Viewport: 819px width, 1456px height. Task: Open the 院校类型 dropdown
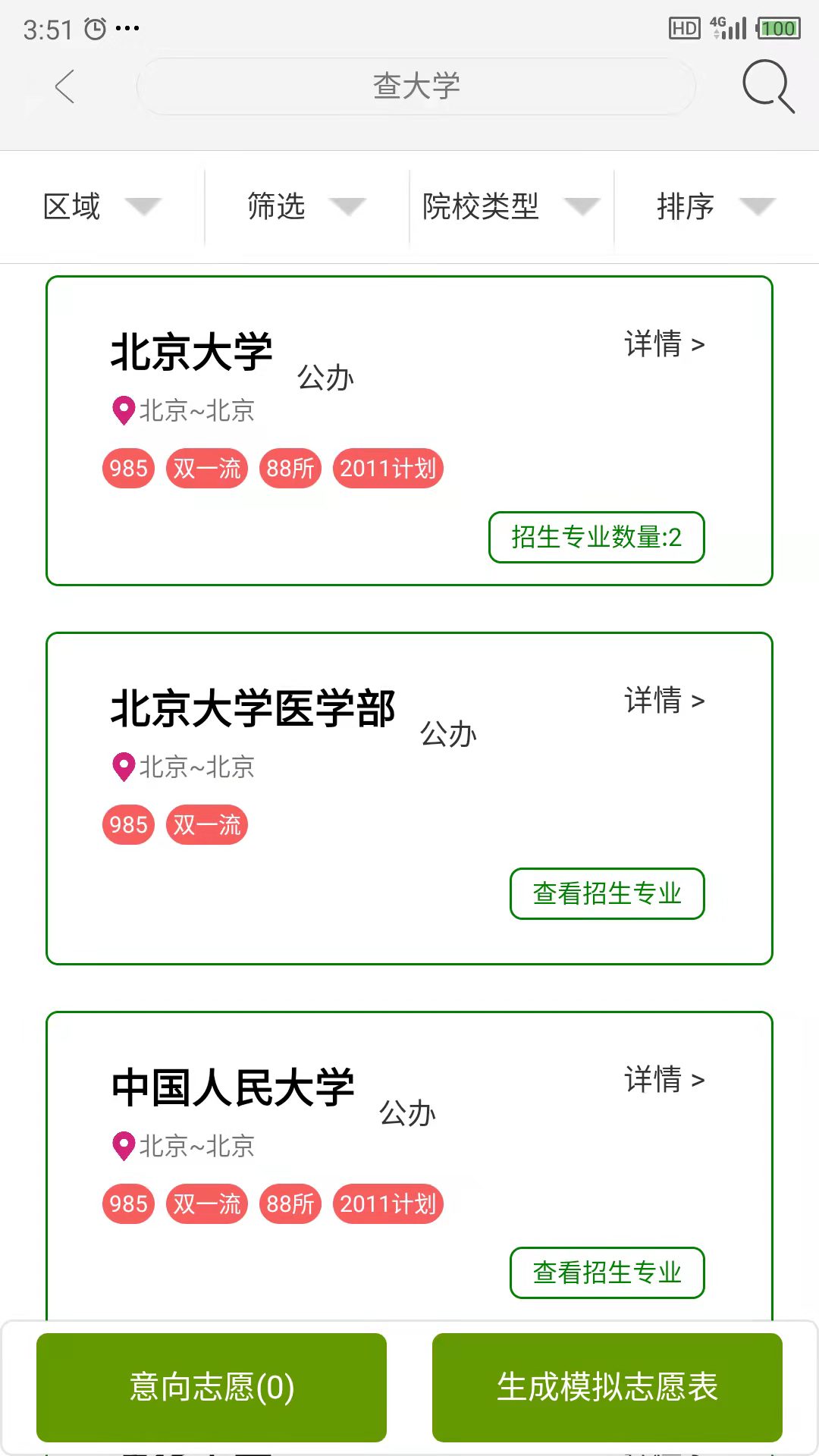(x=512, y=206)
